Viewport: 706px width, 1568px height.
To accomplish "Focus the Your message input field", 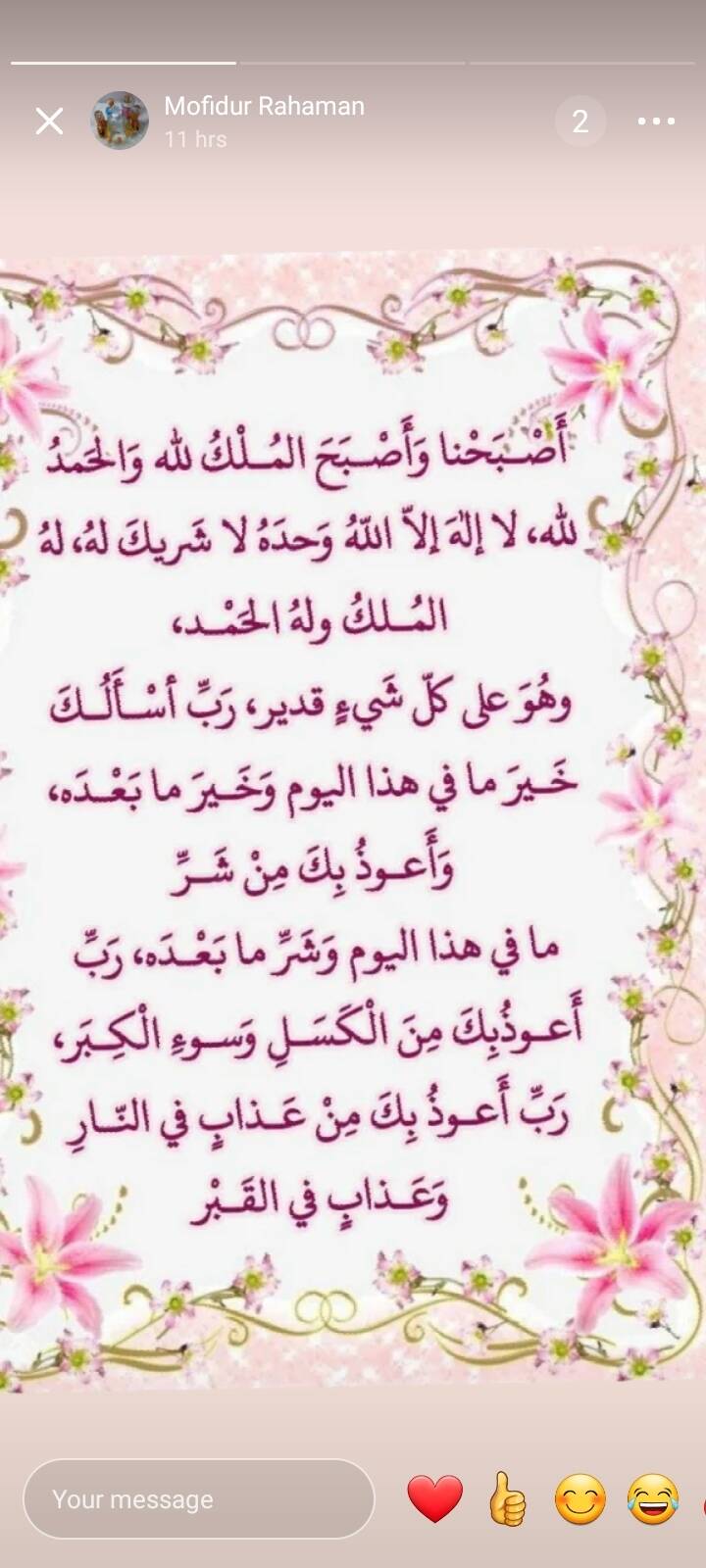I will tap(199, 1498).
